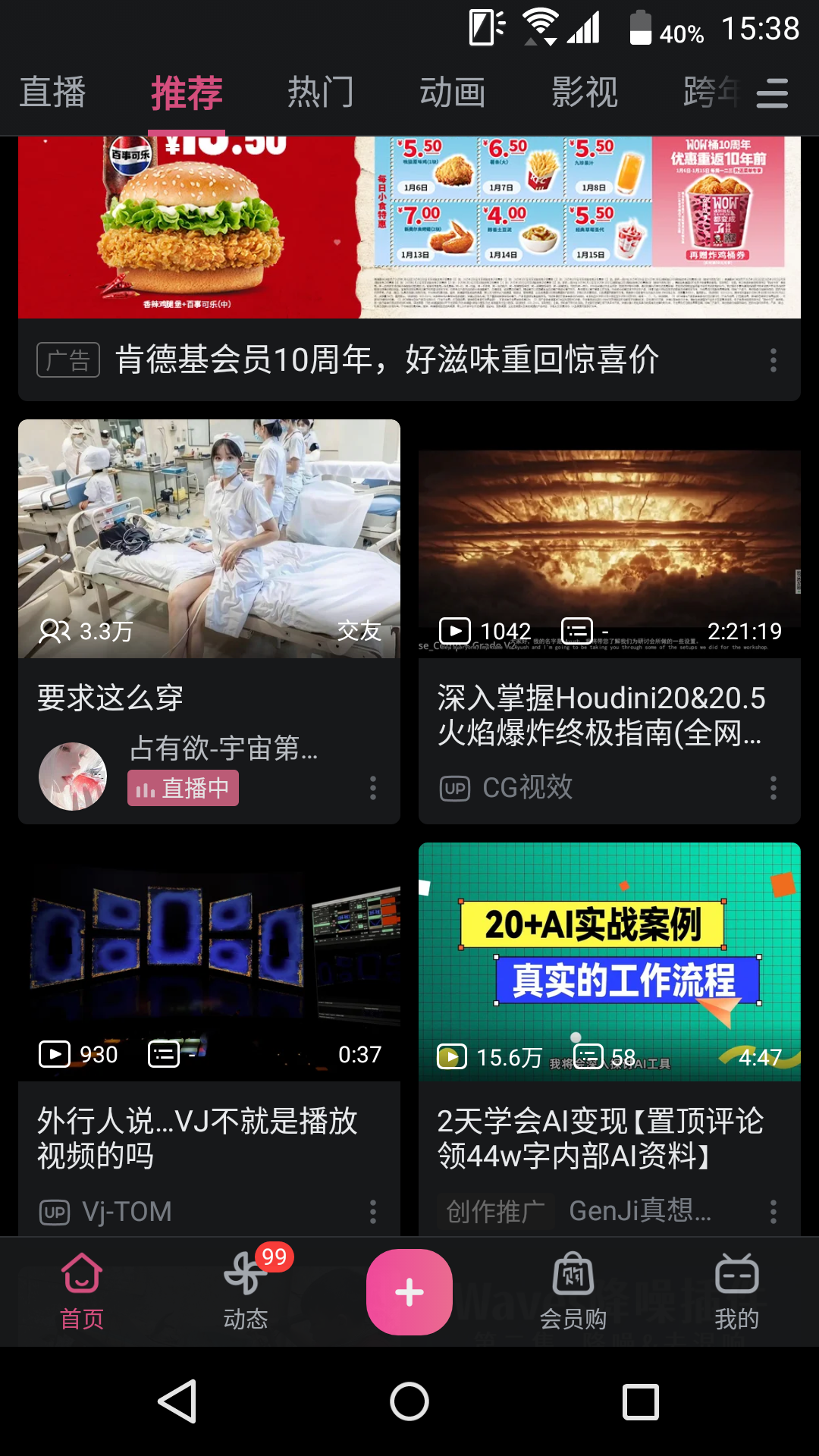Open options menu on the KFC ad
Viewport: 819px width, 1456px height.
[773, 362]
